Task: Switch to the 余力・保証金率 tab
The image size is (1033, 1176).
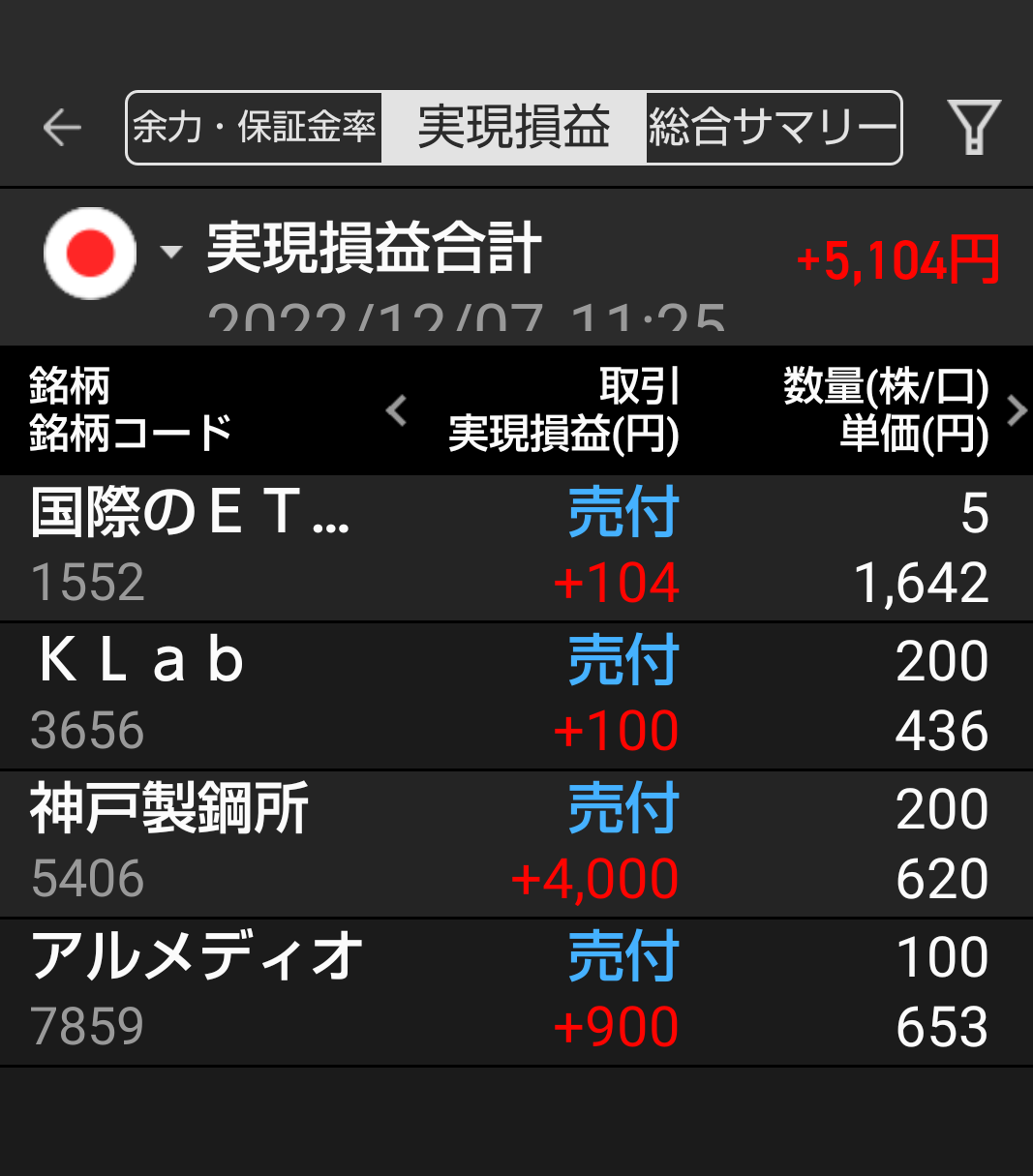Action: click(255, 128)
